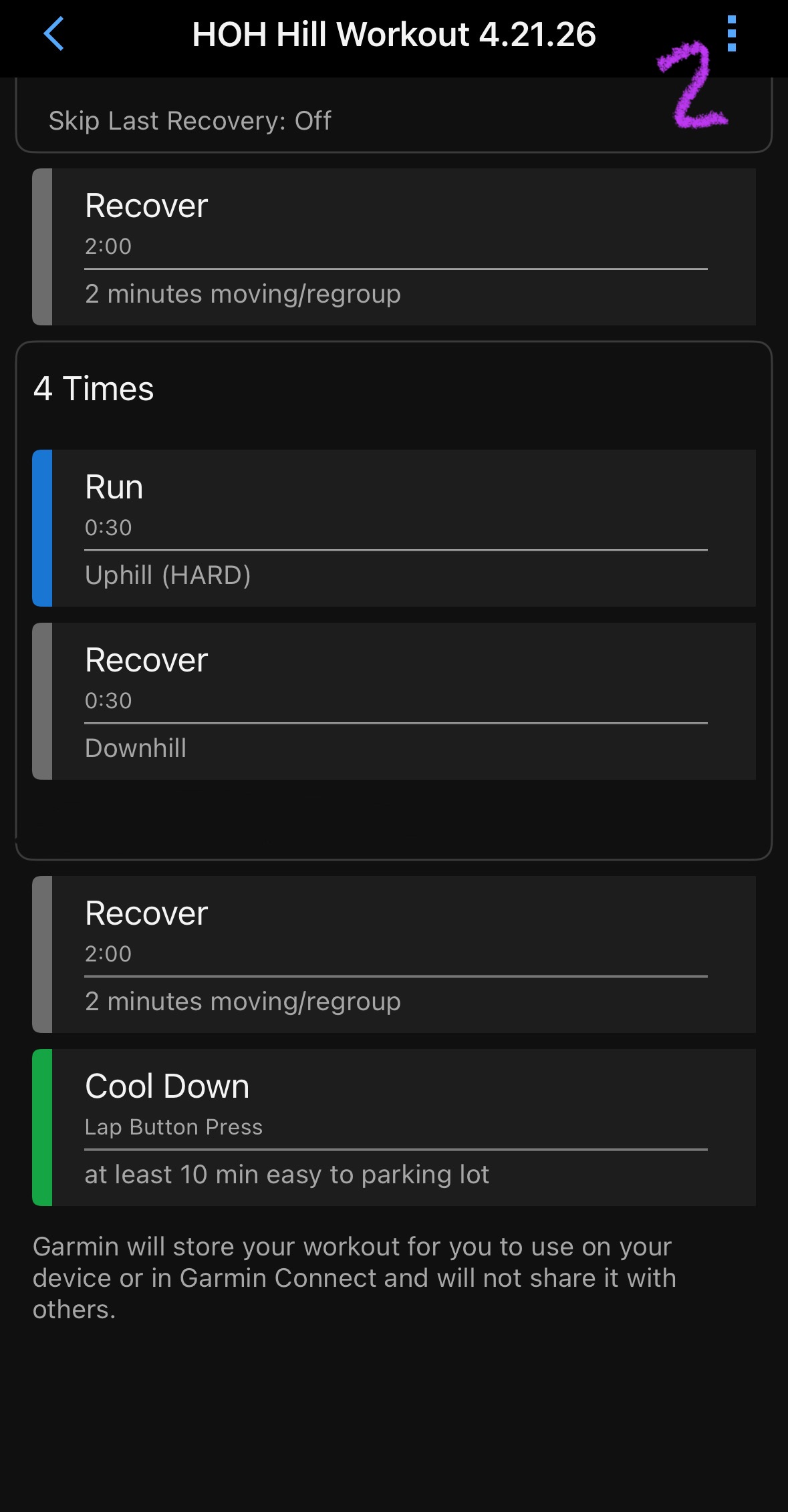Go back from the HOH Hill Workout

click(x=53, y=34)
